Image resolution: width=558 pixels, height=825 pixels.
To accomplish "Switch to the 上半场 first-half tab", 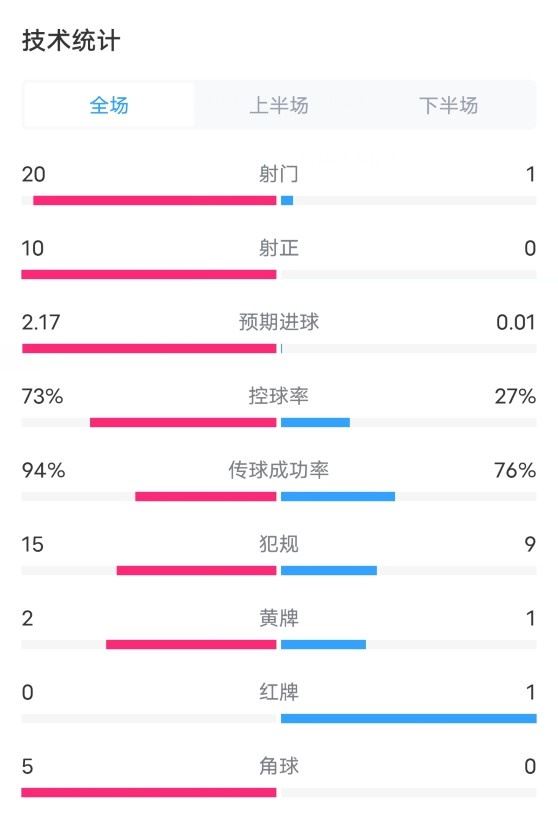I will pos(279,105).
